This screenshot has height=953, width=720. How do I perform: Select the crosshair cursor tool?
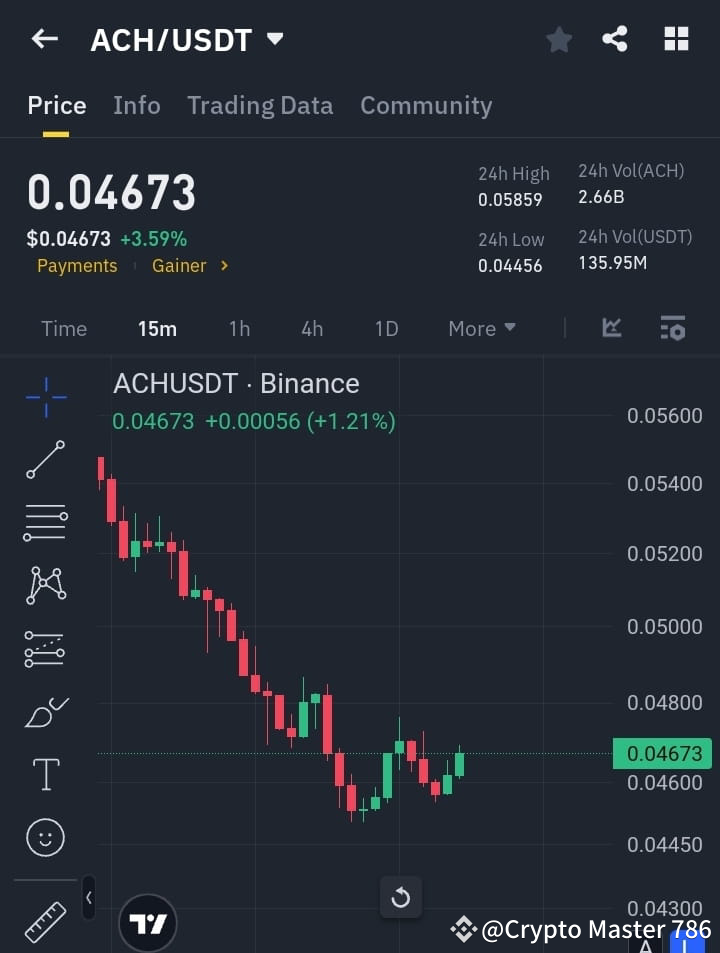(45, 397)
